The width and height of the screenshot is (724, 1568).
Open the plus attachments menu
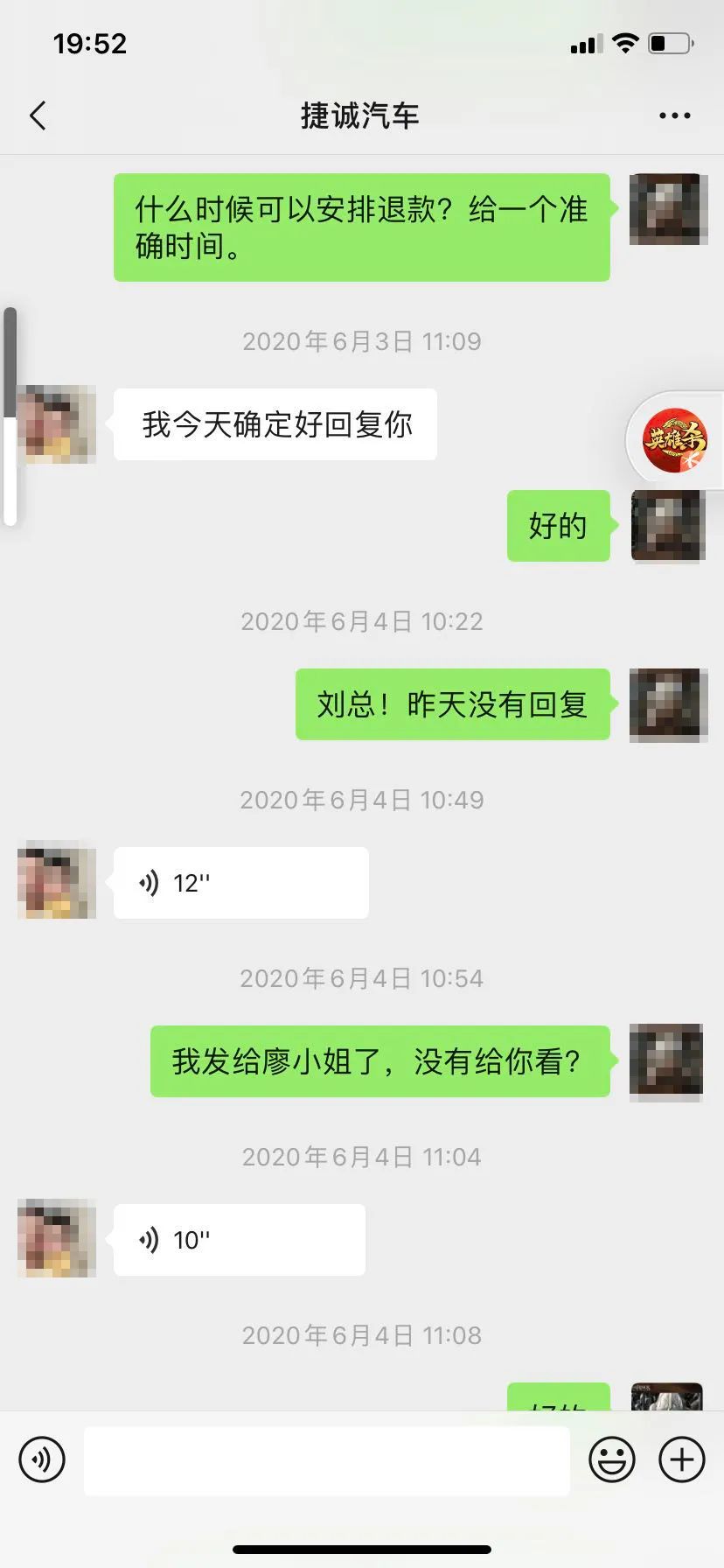click(x=681, y=1459)
